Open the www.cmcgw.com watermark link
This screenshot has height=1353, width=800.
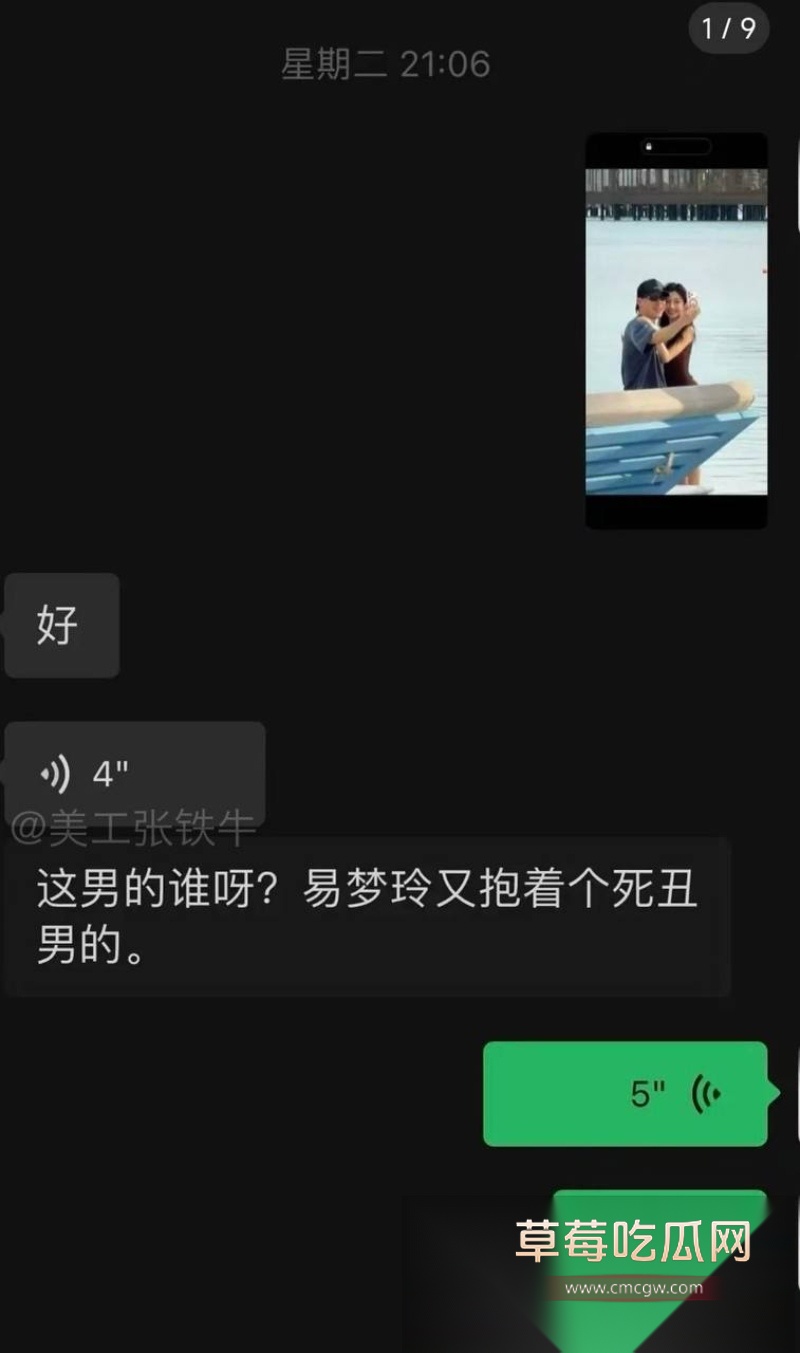(630, 1288)
